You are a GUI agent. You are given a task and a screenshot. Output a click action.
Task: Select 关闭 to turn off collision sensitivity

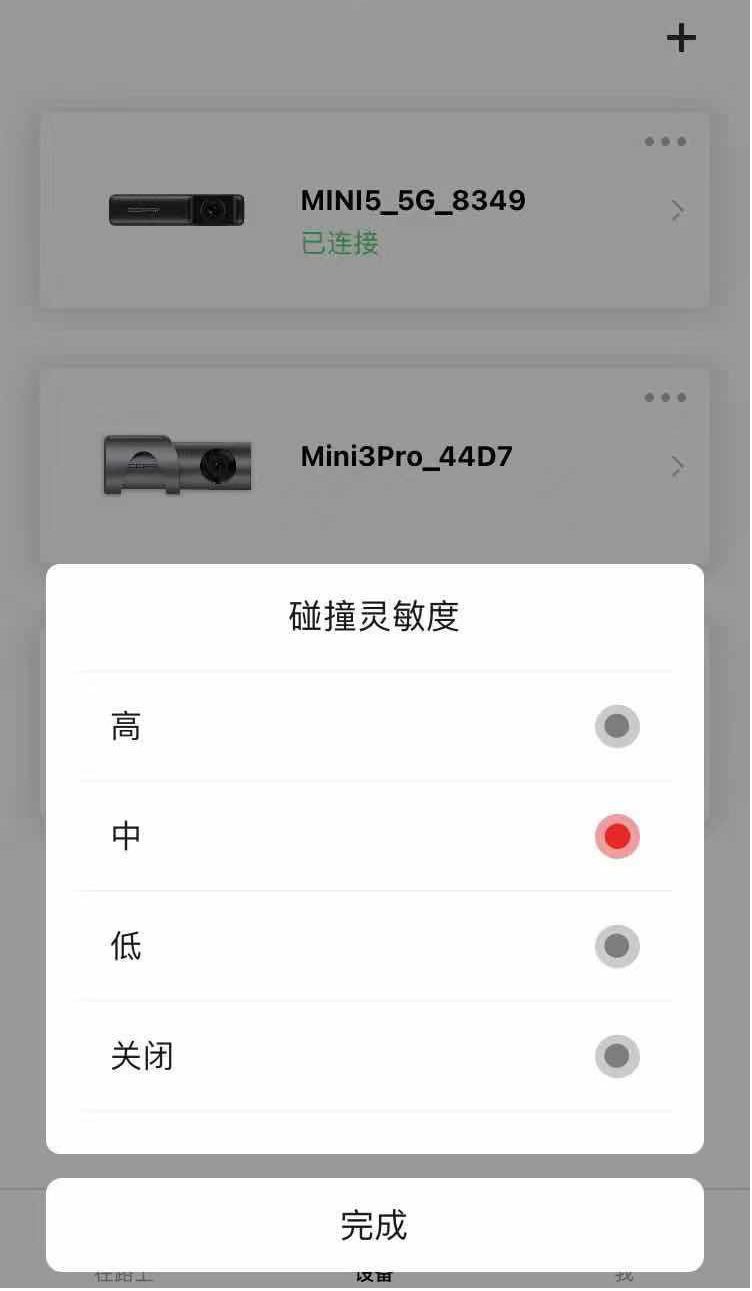(375, 1056)
